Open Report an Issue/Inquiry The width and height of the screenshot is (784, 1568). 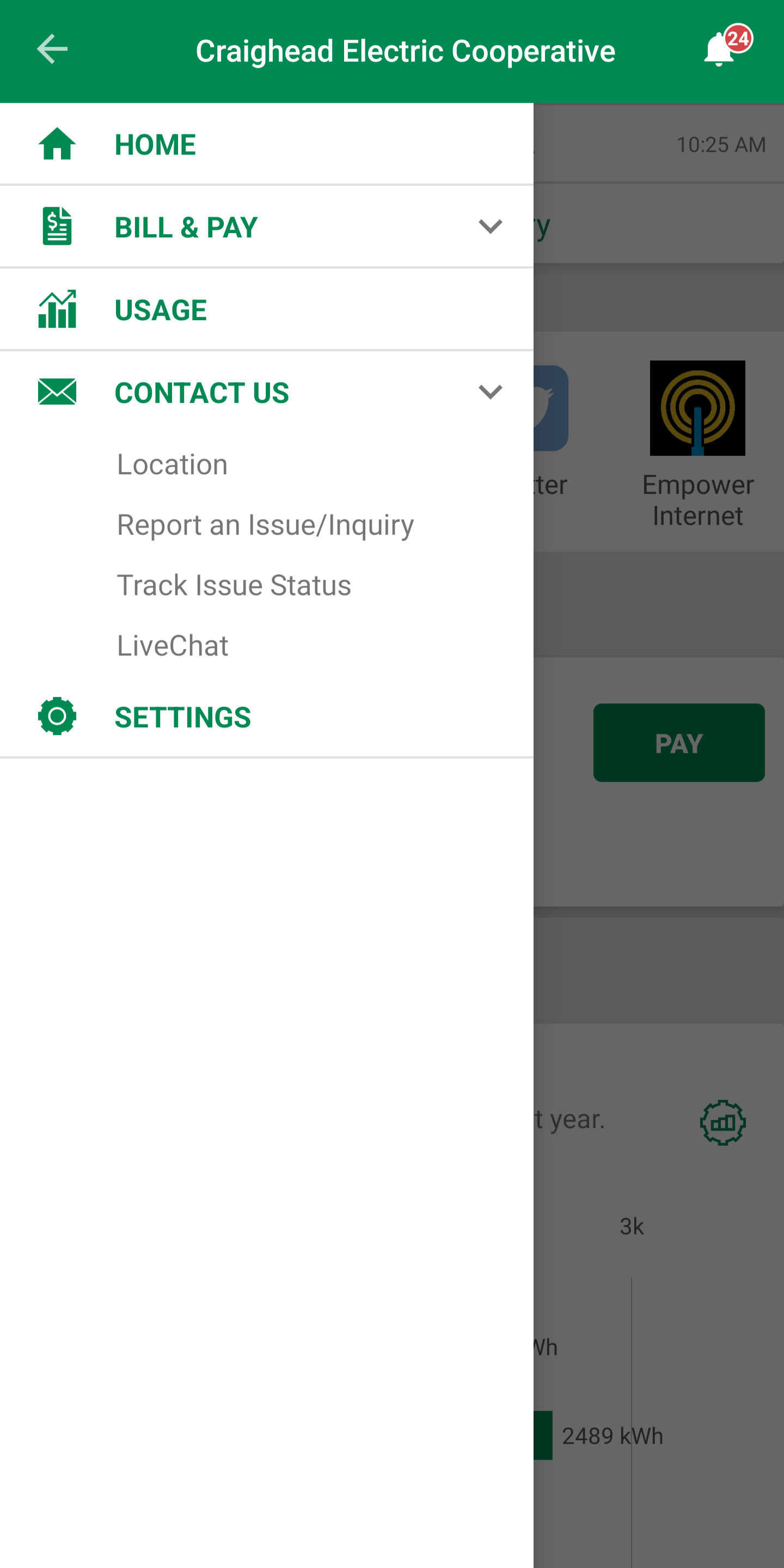pyautogui.click(x=265, y=525)
